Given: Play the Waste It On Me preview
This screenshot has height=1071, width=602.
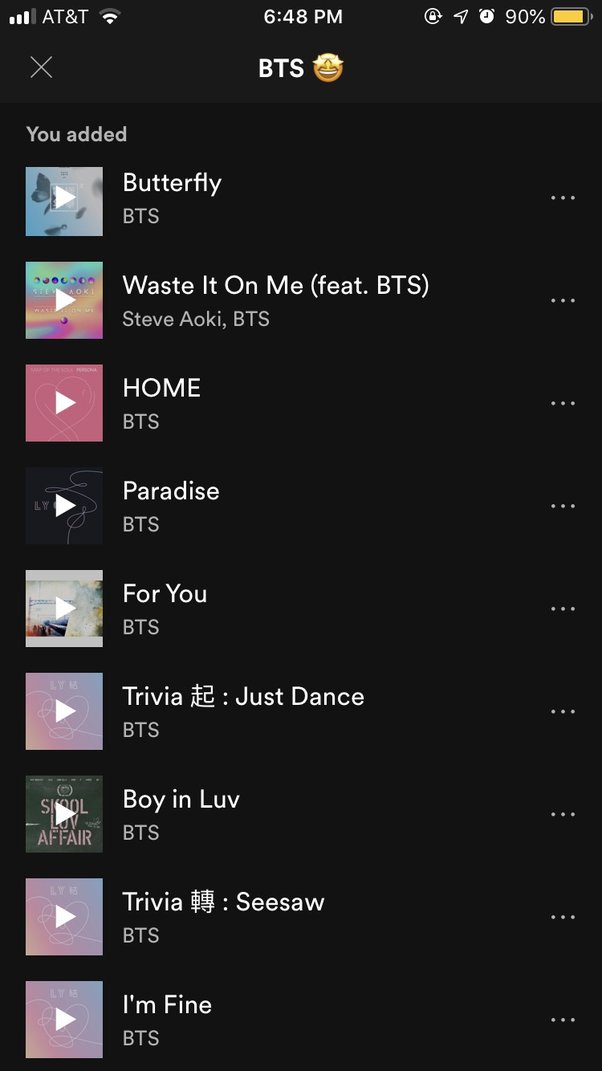Looking at the screenshot, I should [64, 301].
